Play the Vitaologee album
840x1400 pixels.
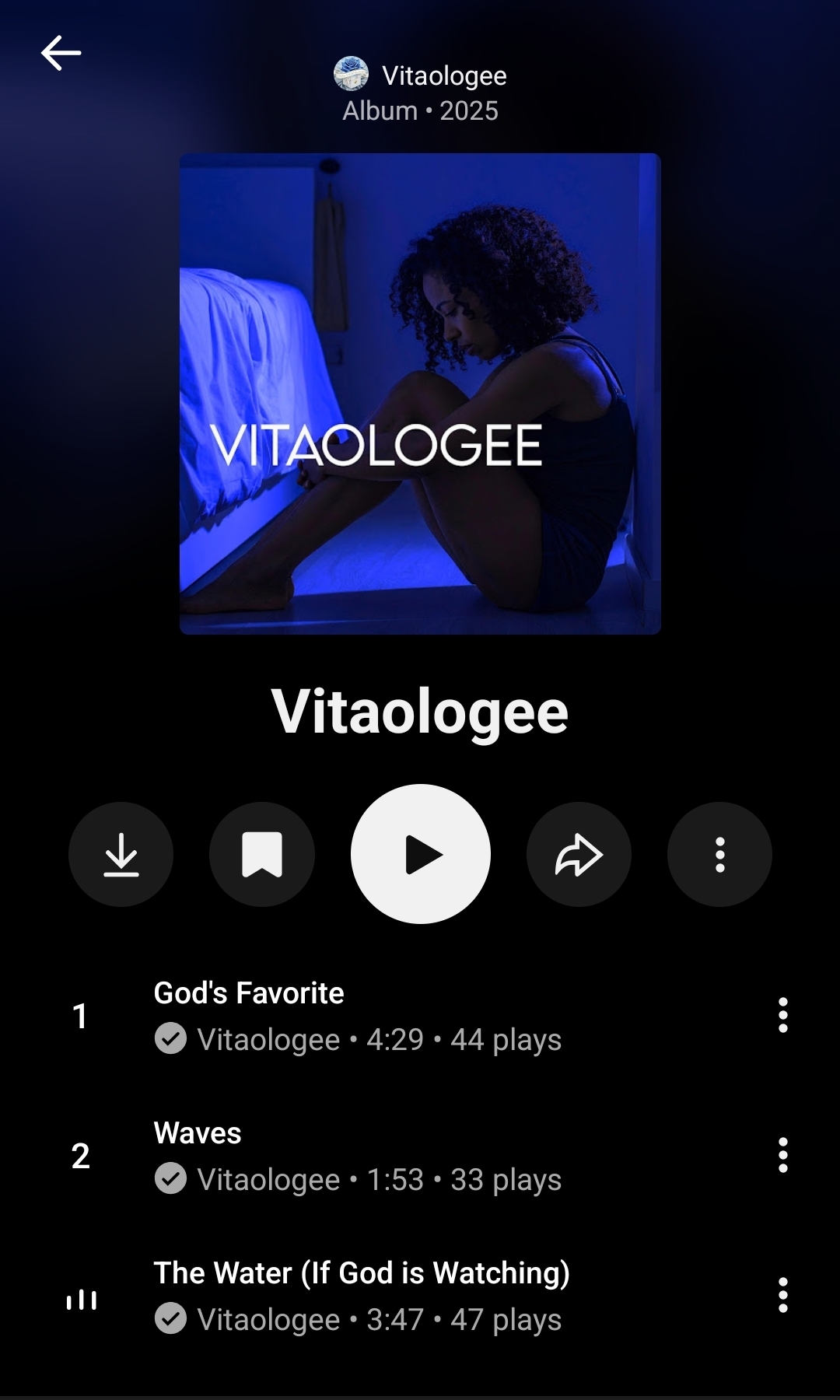(421, 854)
